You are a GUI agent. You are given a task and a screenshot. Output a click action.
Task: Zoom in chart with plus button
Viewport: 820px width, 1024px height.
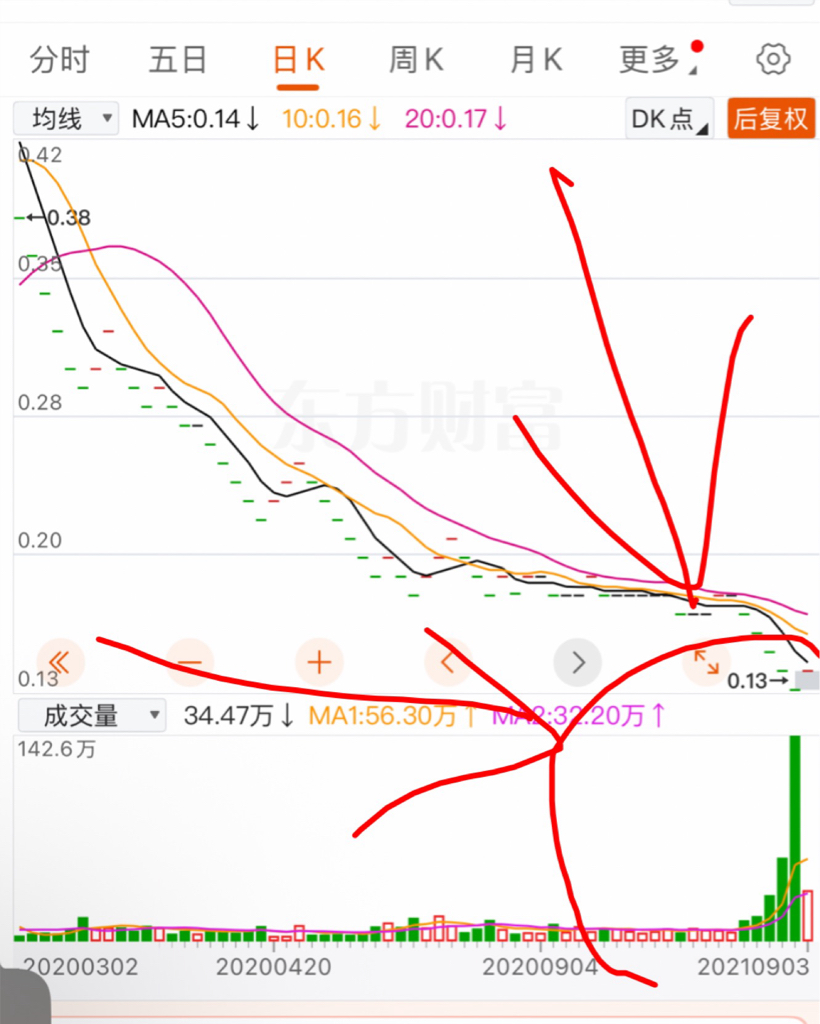click(319, 662)
